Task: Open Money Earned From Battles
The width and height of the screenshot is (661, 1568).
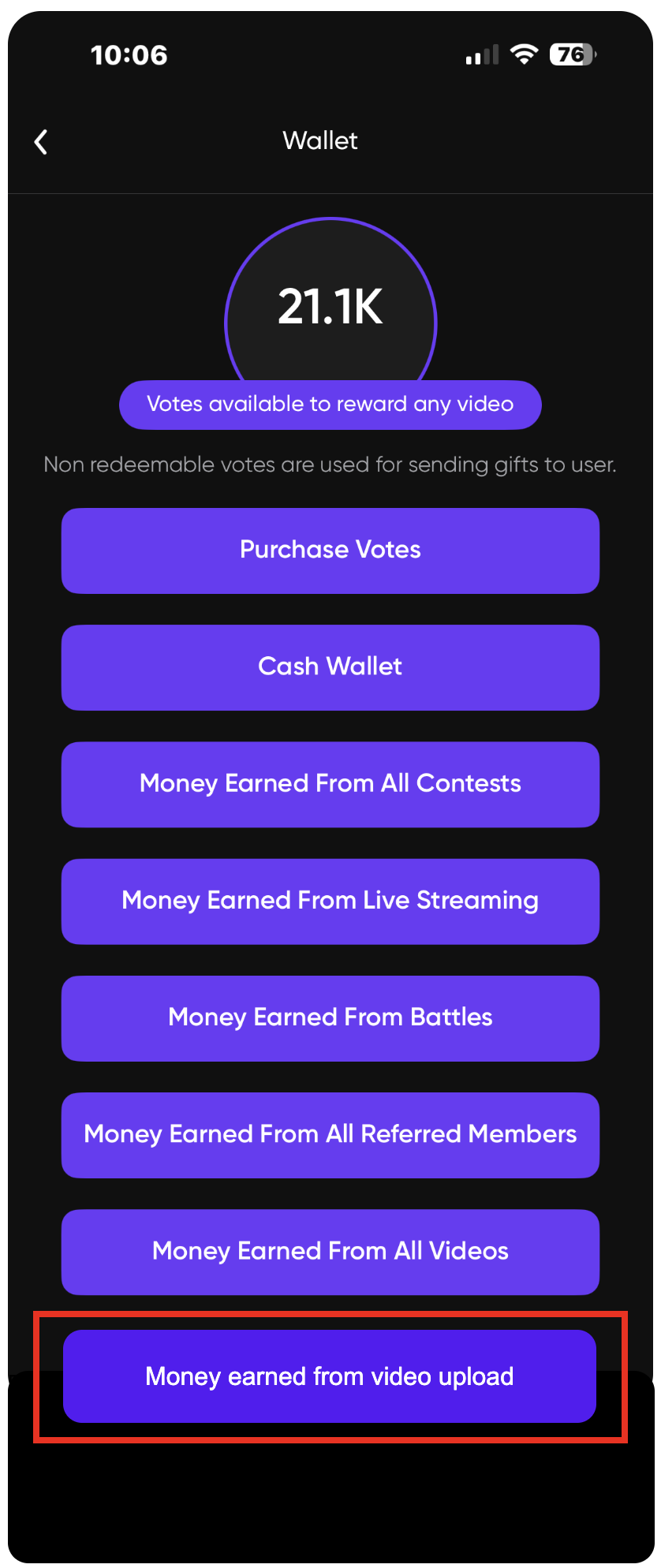Action: pos(330,1017)
